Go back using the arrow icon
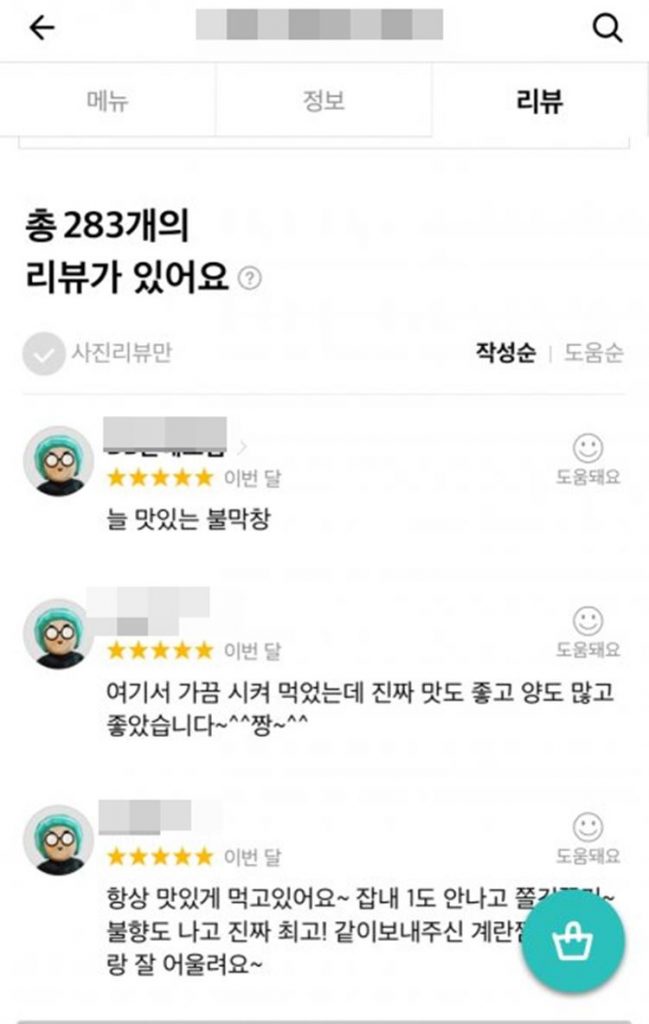The image size is (649, 1024). coord(42,28)
